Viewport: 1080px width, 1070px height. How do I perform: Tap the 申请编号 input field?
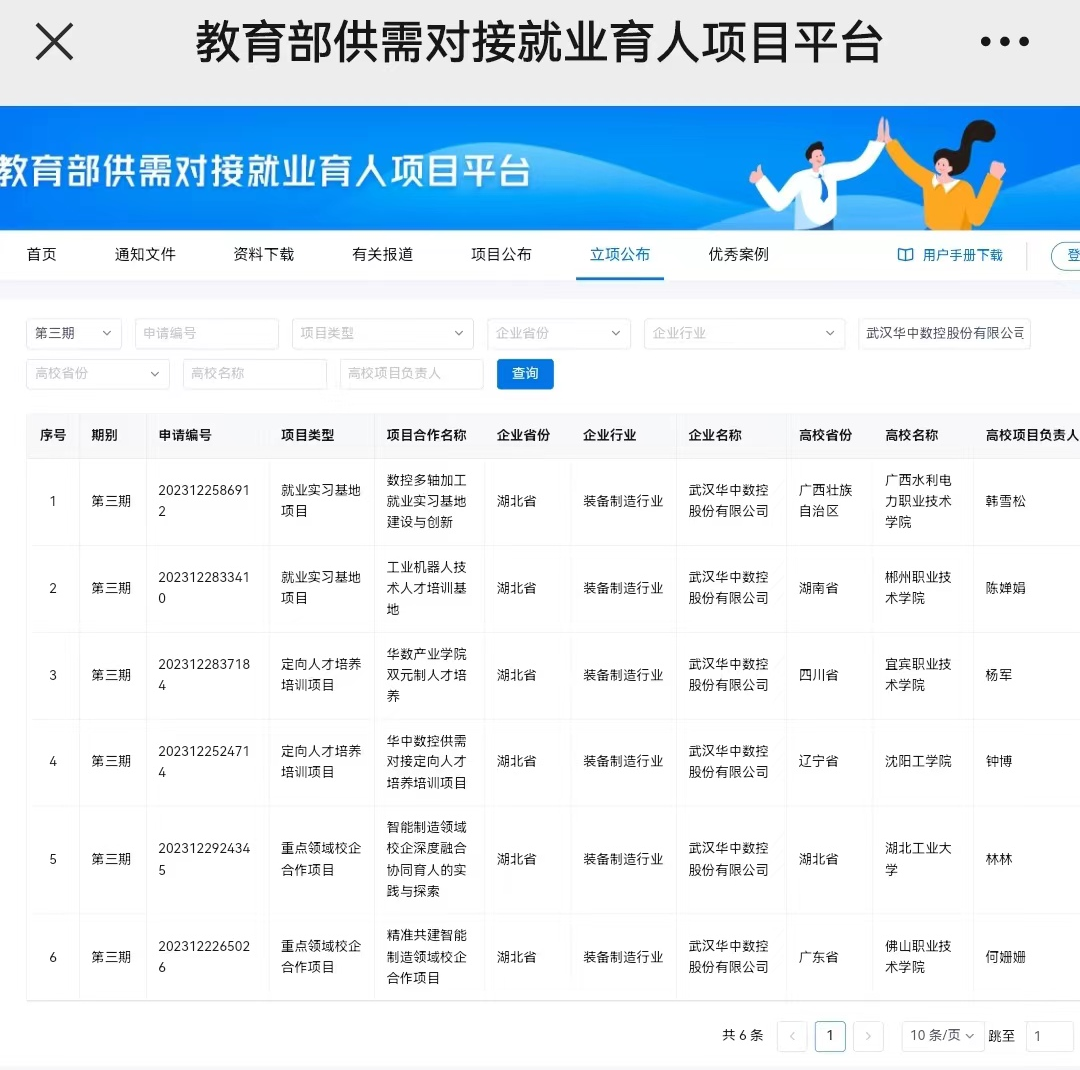206,333
